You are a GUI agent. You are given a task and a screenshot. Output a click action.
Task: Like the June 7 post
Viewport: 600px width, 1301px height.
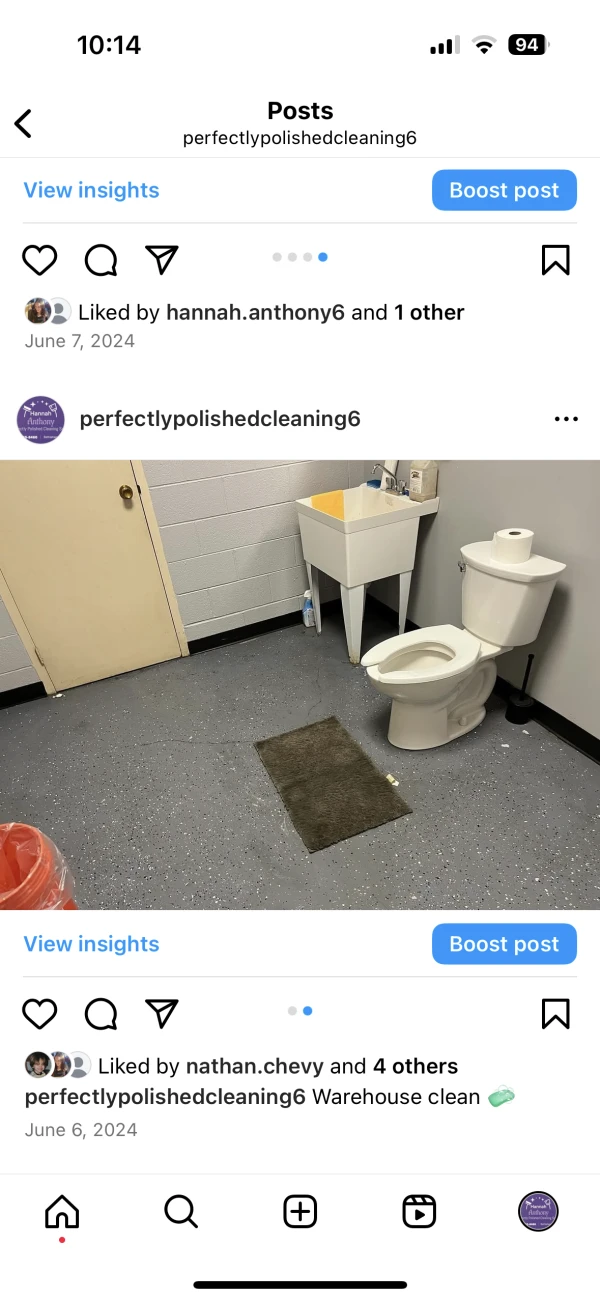coord(40,260)
